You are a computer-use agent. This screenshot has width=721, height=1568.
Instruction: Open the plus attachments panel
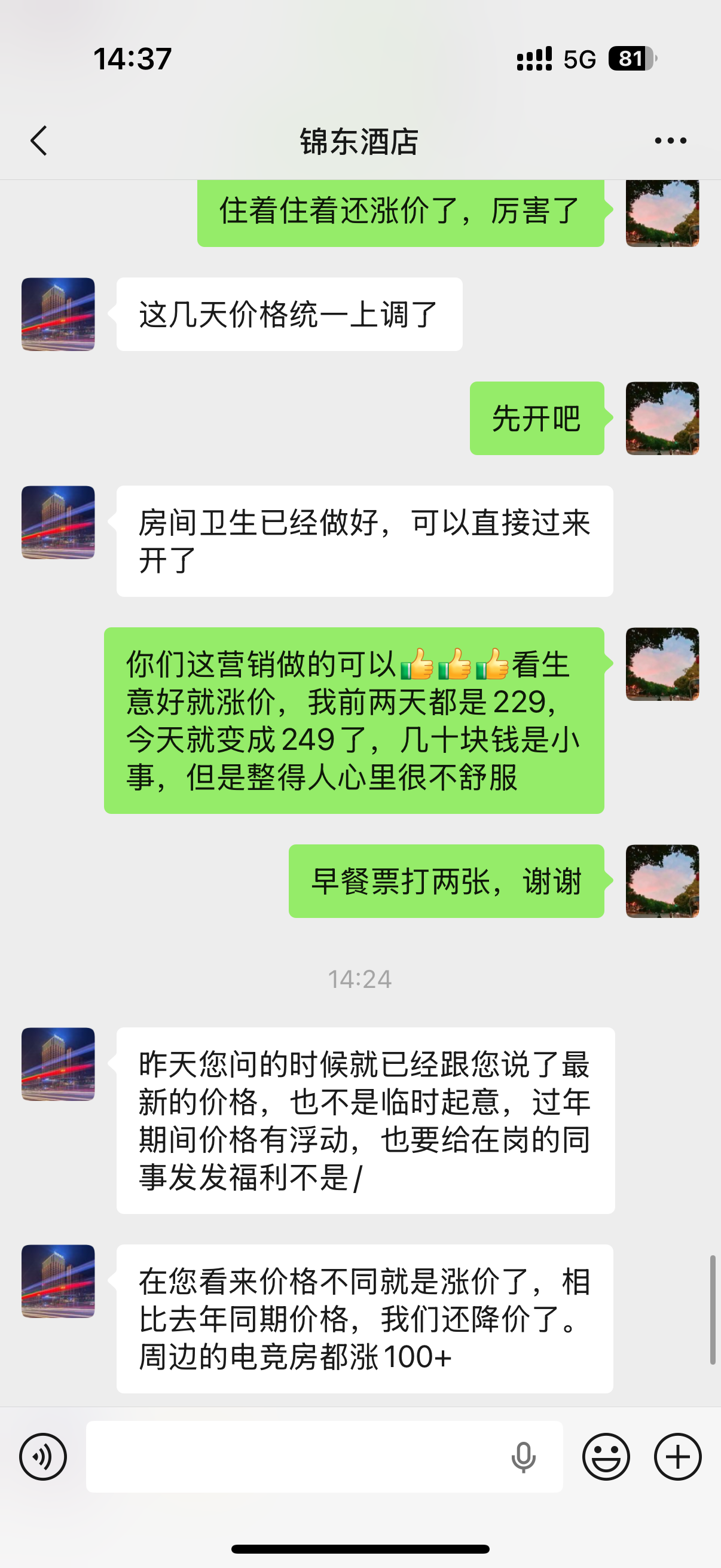(x=678, y=1457)
